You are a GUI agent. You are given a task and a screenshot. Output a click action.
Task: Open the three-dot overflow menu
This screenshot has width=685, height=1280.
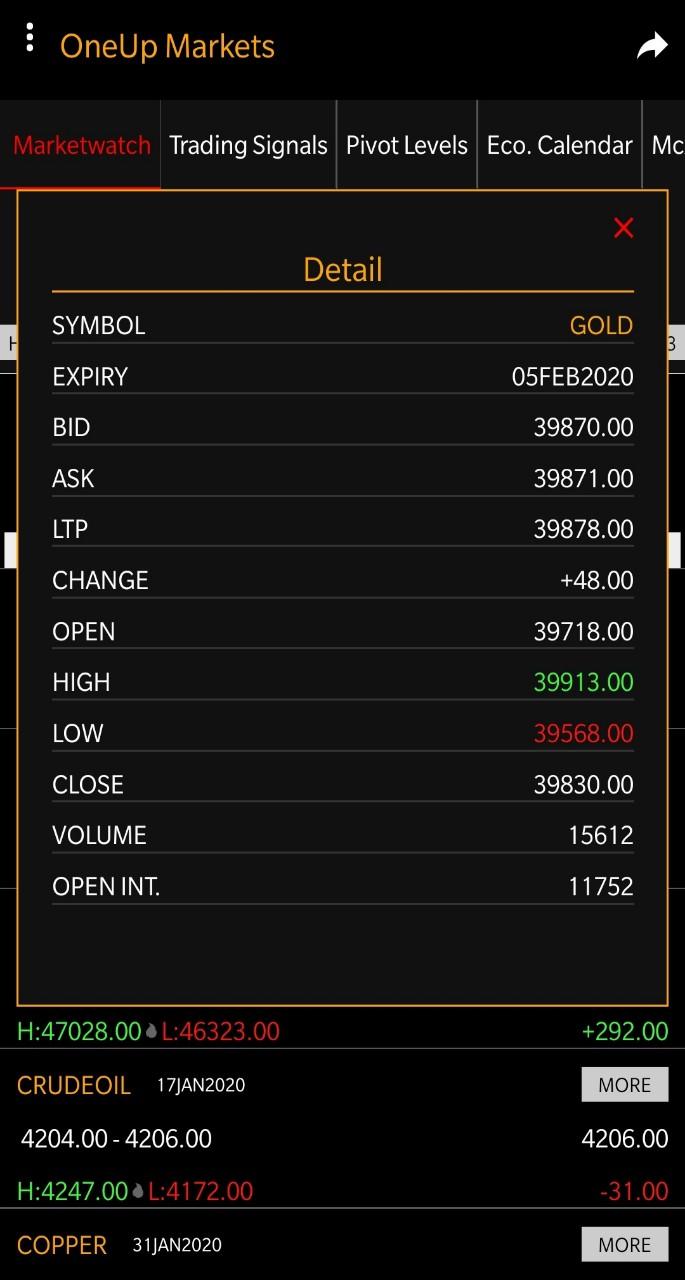click(30, 39)
